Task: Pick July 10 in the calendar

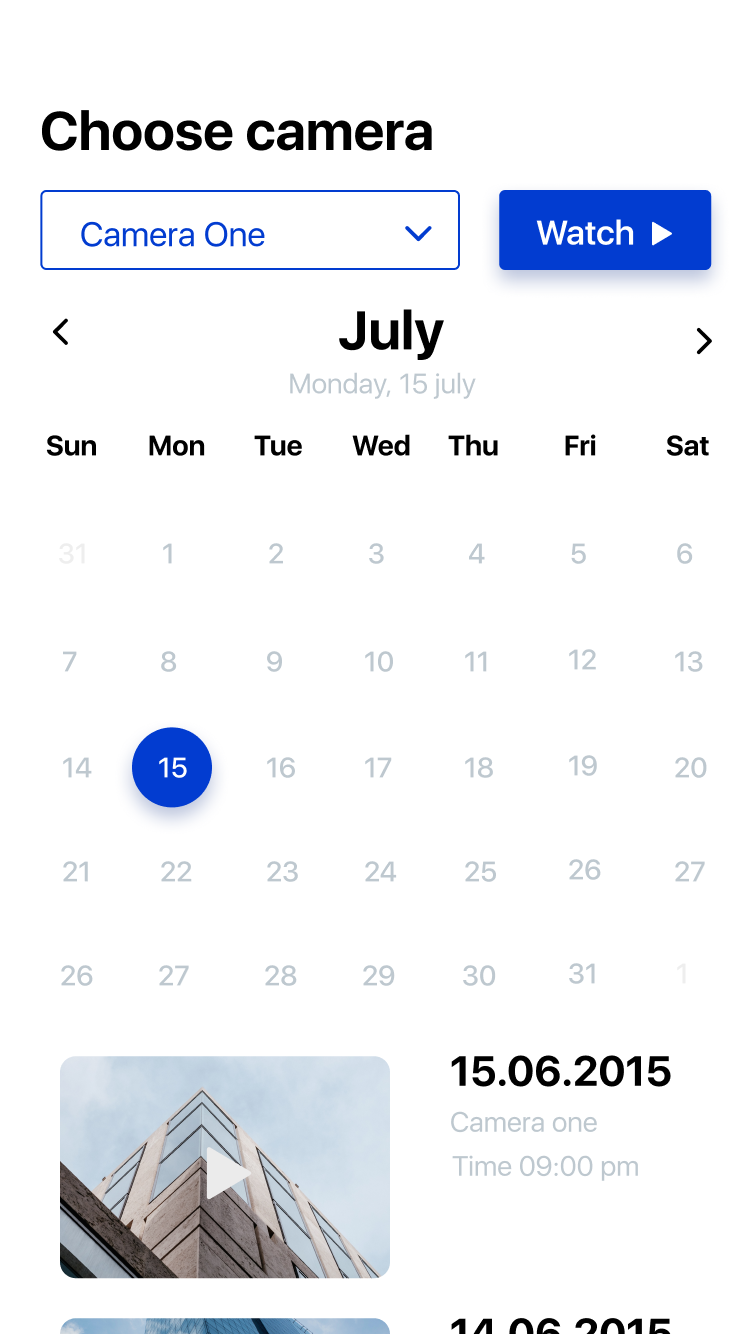Action: click(x=378, y=661)
